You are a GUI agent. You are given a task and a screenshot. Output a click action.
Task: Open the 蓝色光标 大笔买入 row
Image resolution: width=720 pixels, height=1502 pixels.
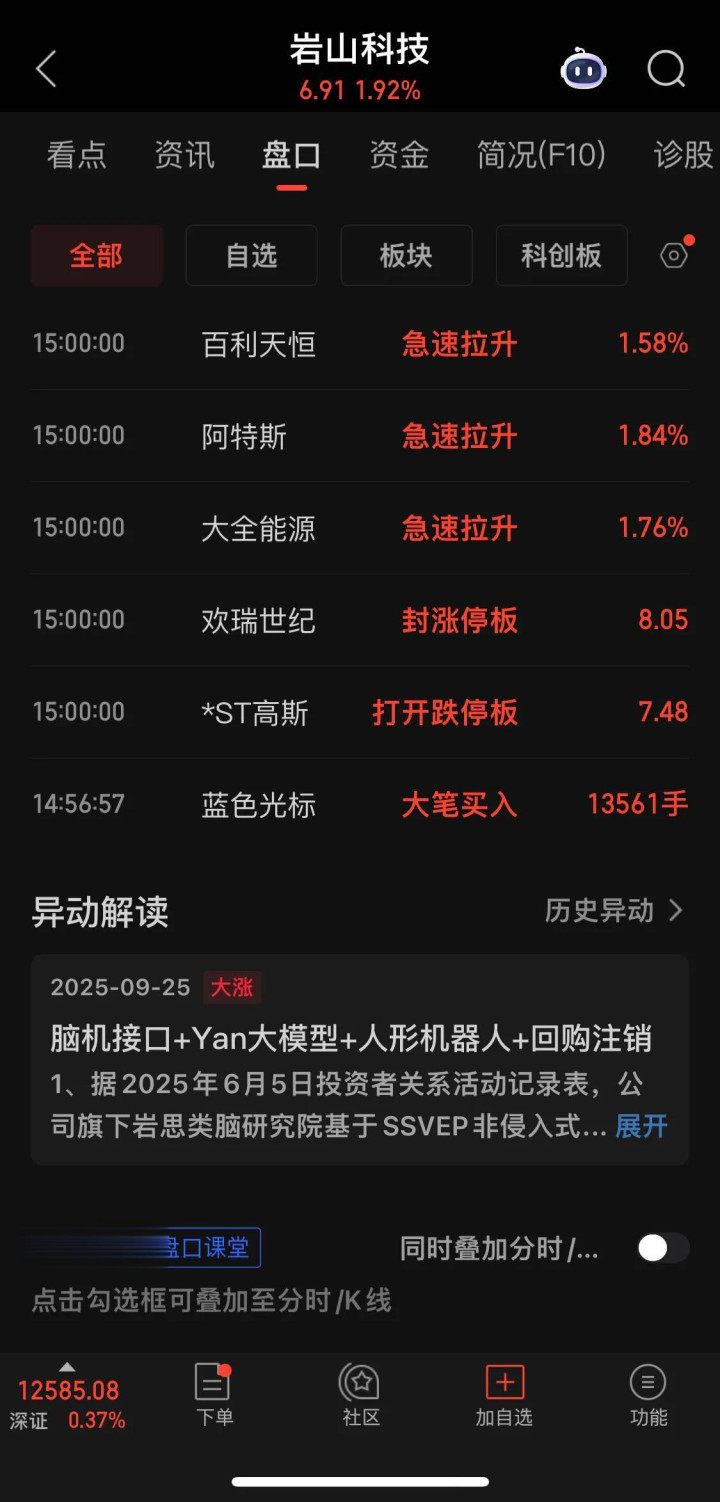click(360, 805)
